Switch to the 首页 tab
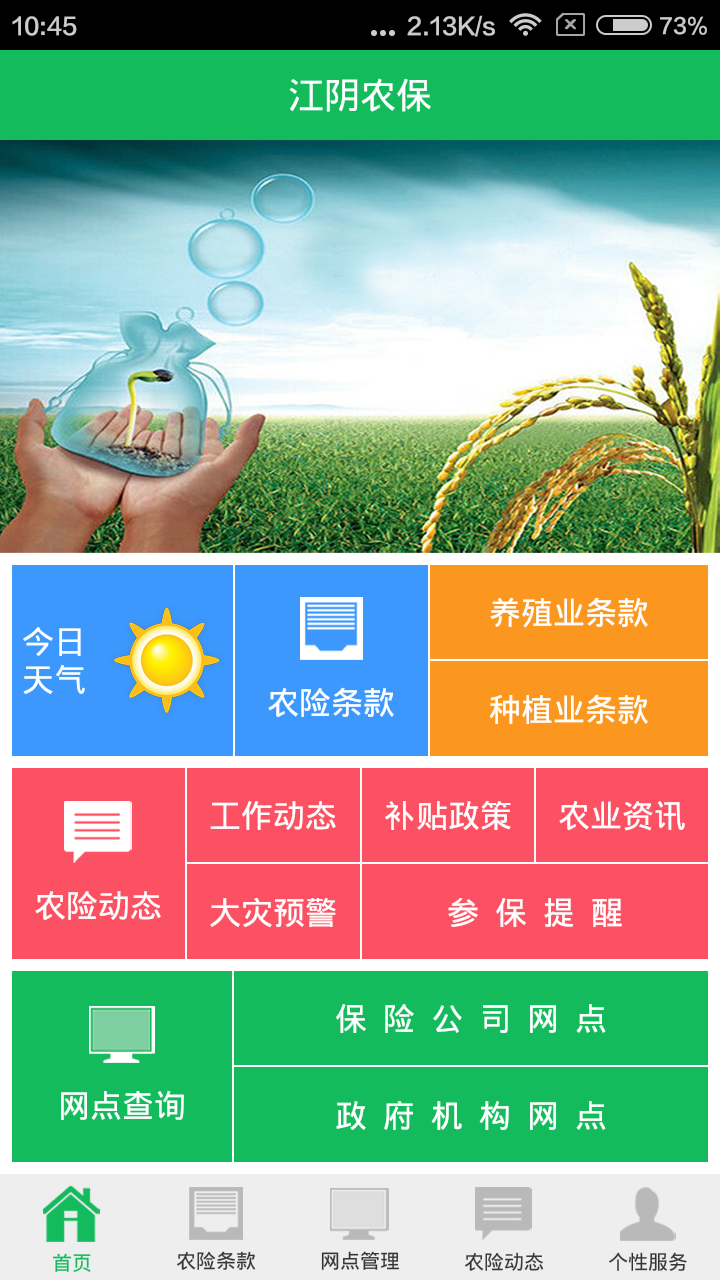The width and height of the screenshot is (720, 1280). pos(72,1228)
